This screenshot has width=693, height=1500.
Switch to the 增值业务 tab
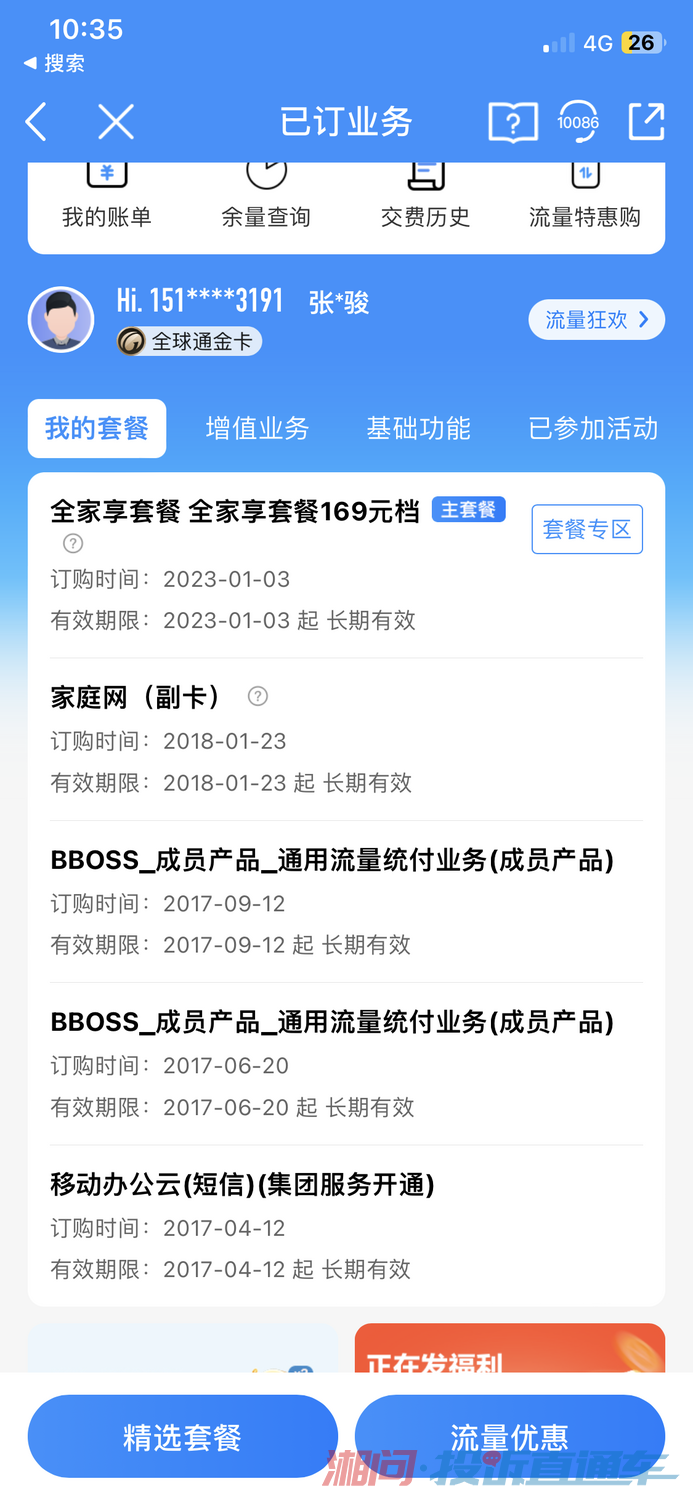tap(257, 429)
